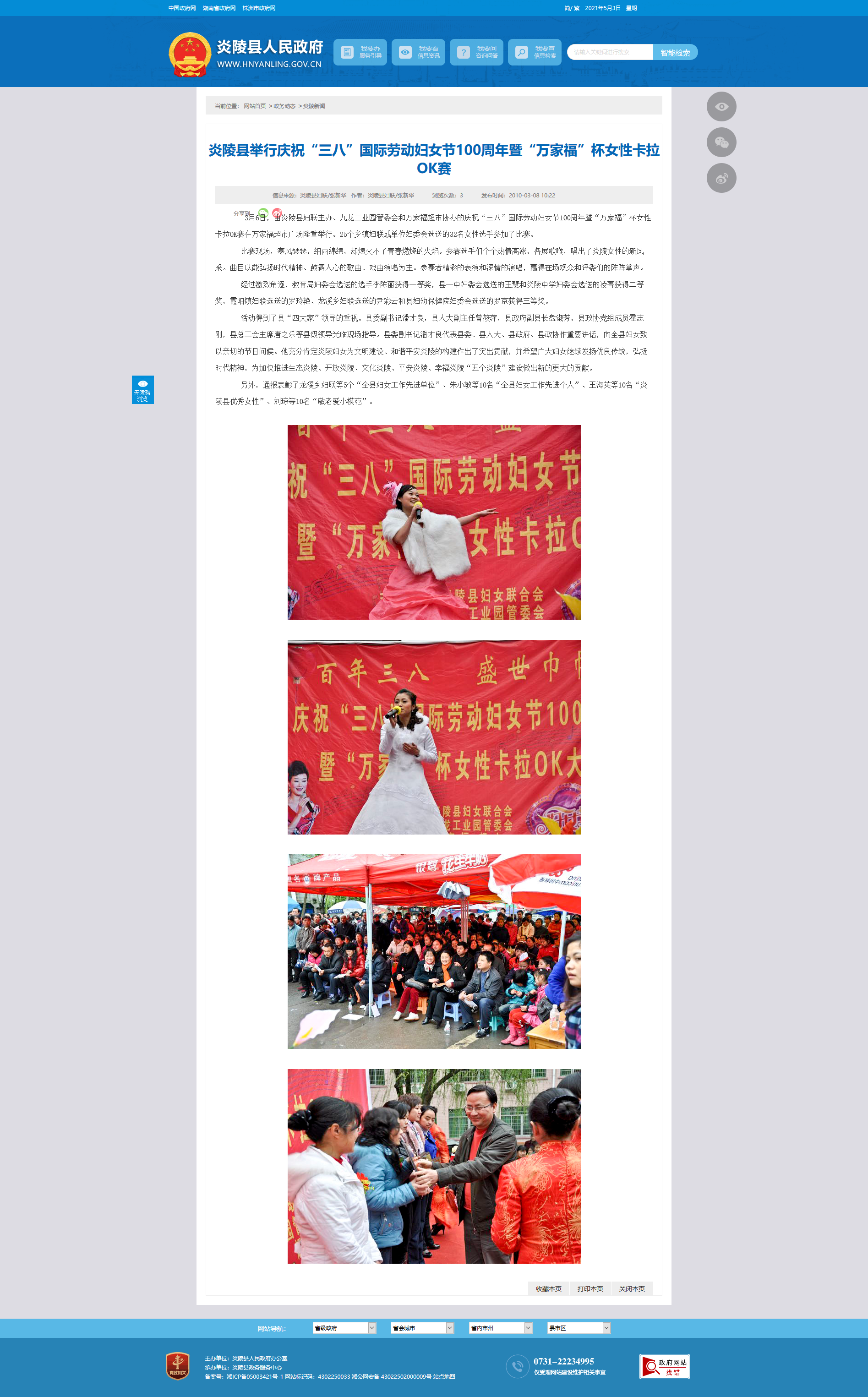Select 打印本页 to print the page

pos(590,1288)
